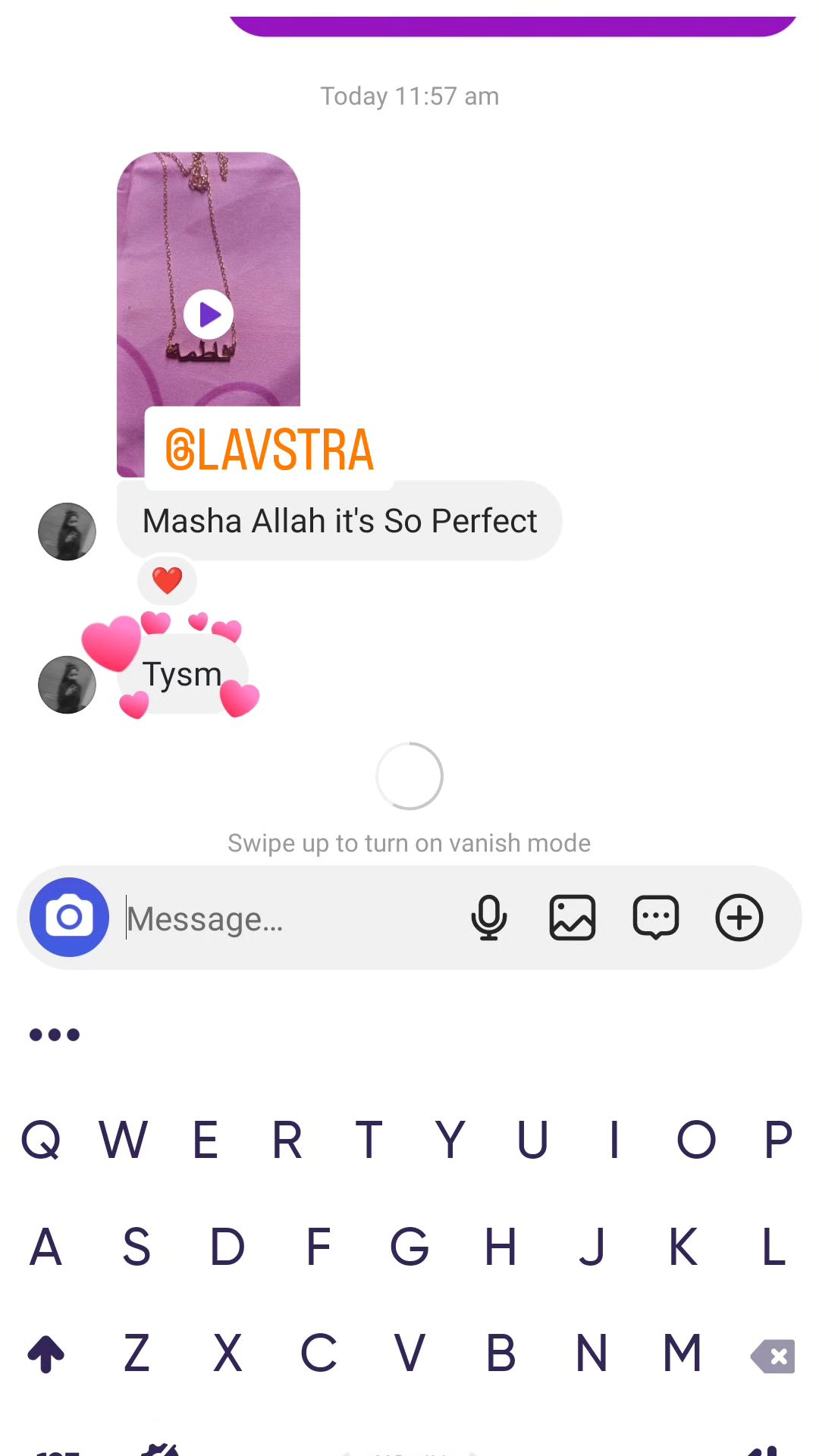Record a voice message with microphone
819x1456 pixels.
(489, 918)
